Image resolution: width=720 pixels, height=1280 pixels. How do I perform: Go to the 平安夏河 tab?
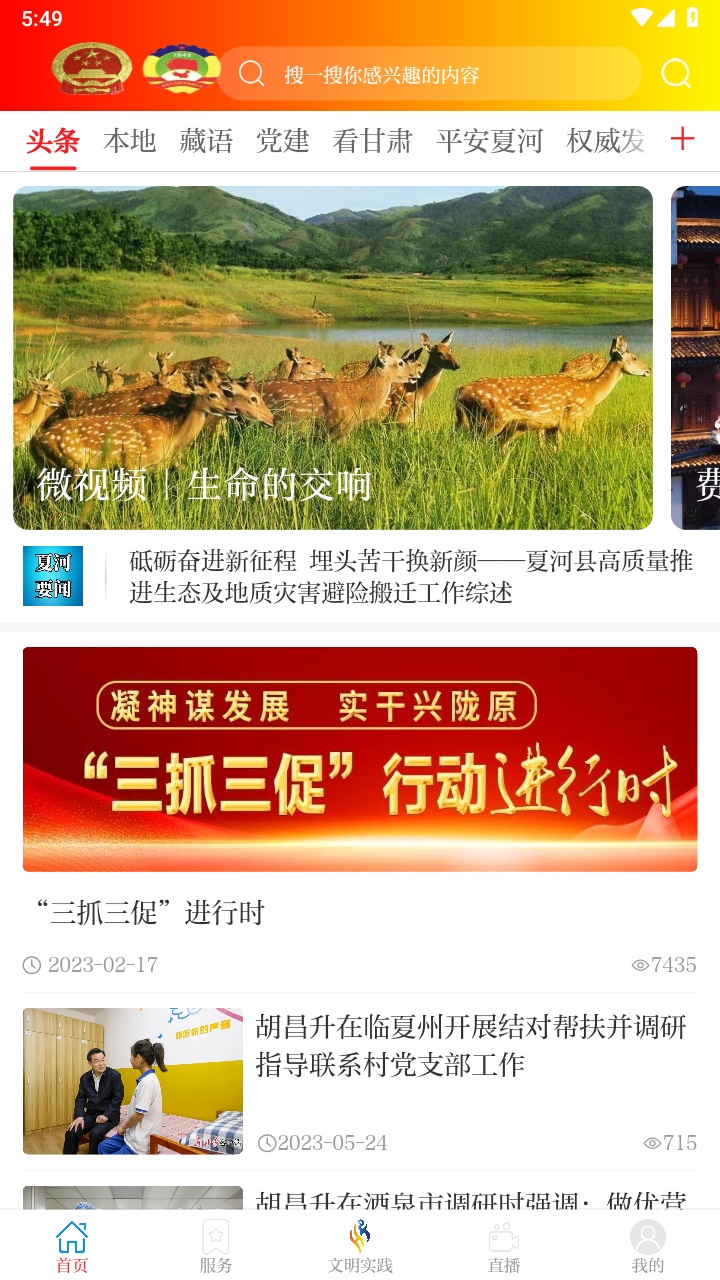489,141
